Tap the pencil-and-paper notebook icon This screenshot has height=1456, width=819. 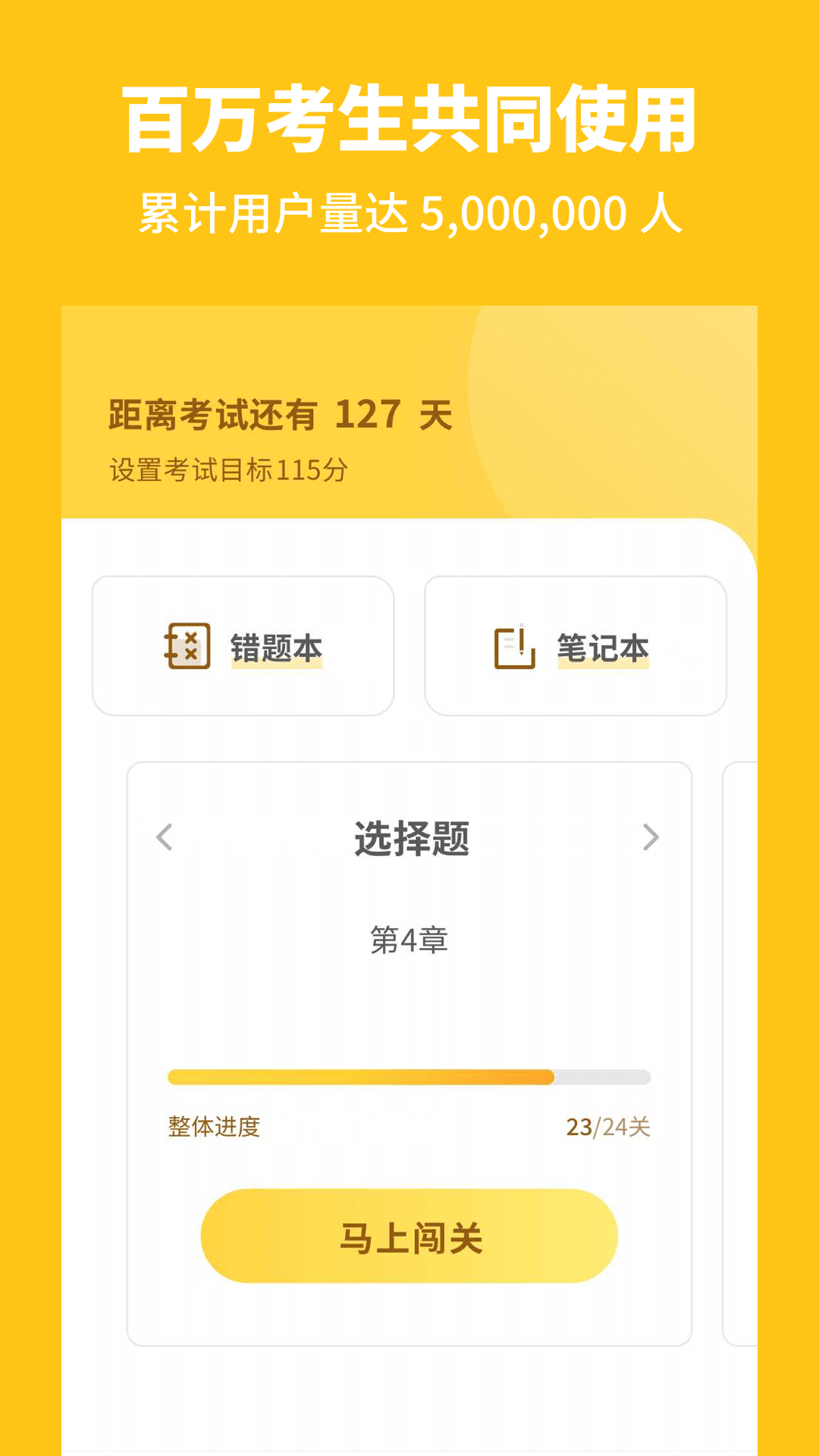pyautogui.click(x=514, y=648)
